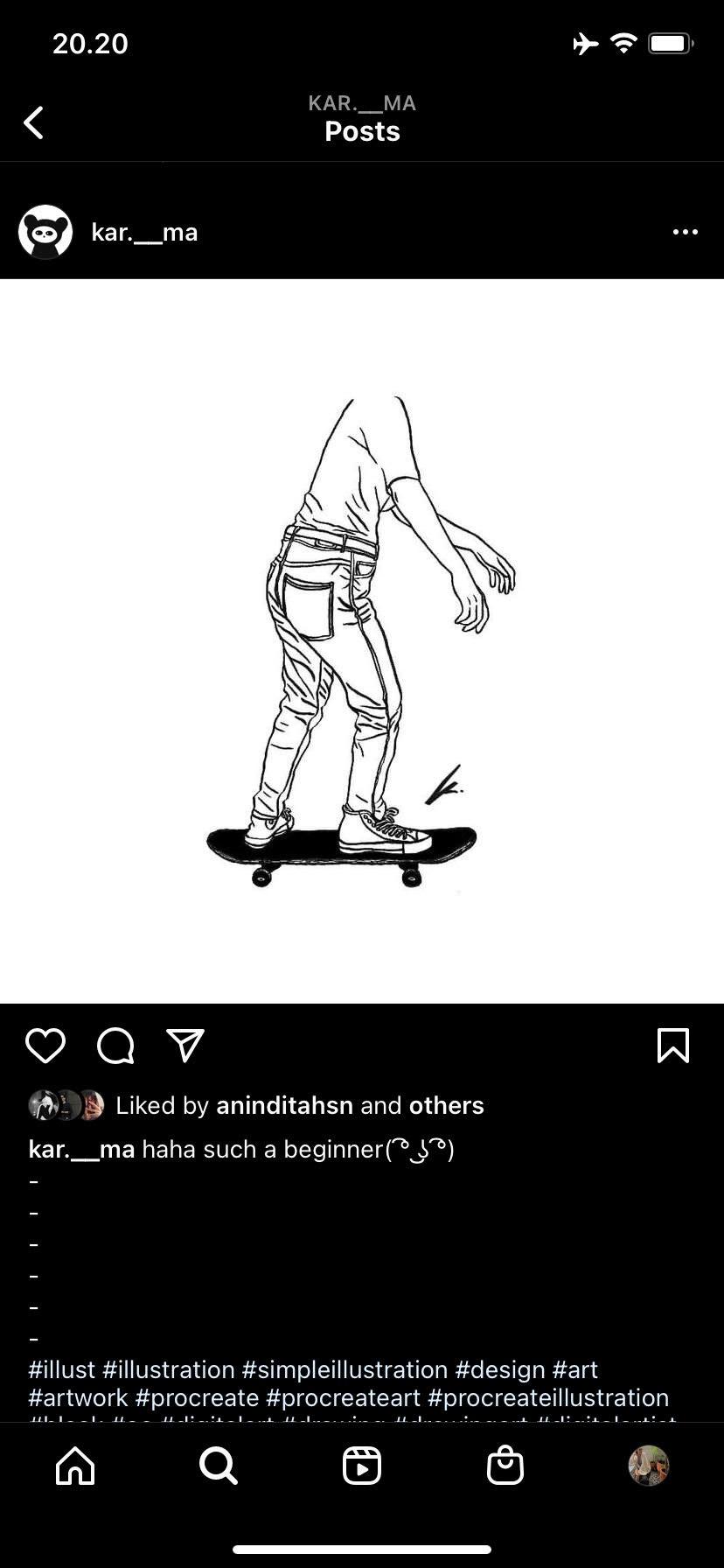Open aninditahsn's profile from the likes
This screenshot has width=724, height=1568.
pyautogui.click(x=284, y=1105)
